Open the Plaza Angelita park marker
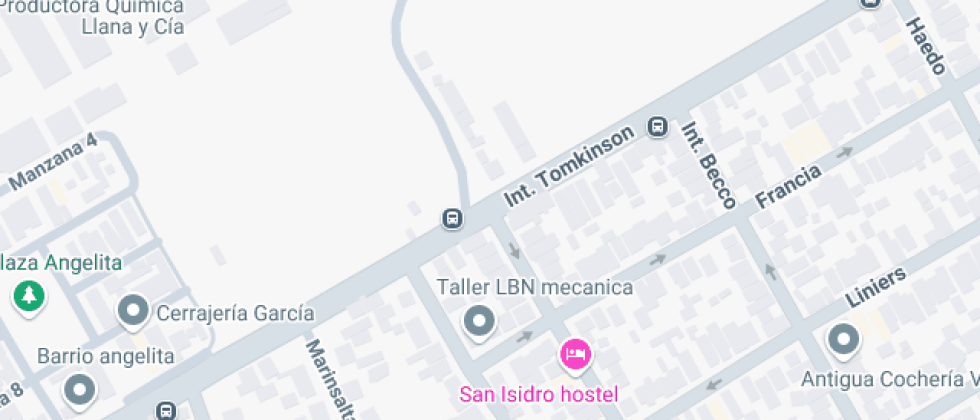This screenshot has height=420, width=980. pos(29,296)
